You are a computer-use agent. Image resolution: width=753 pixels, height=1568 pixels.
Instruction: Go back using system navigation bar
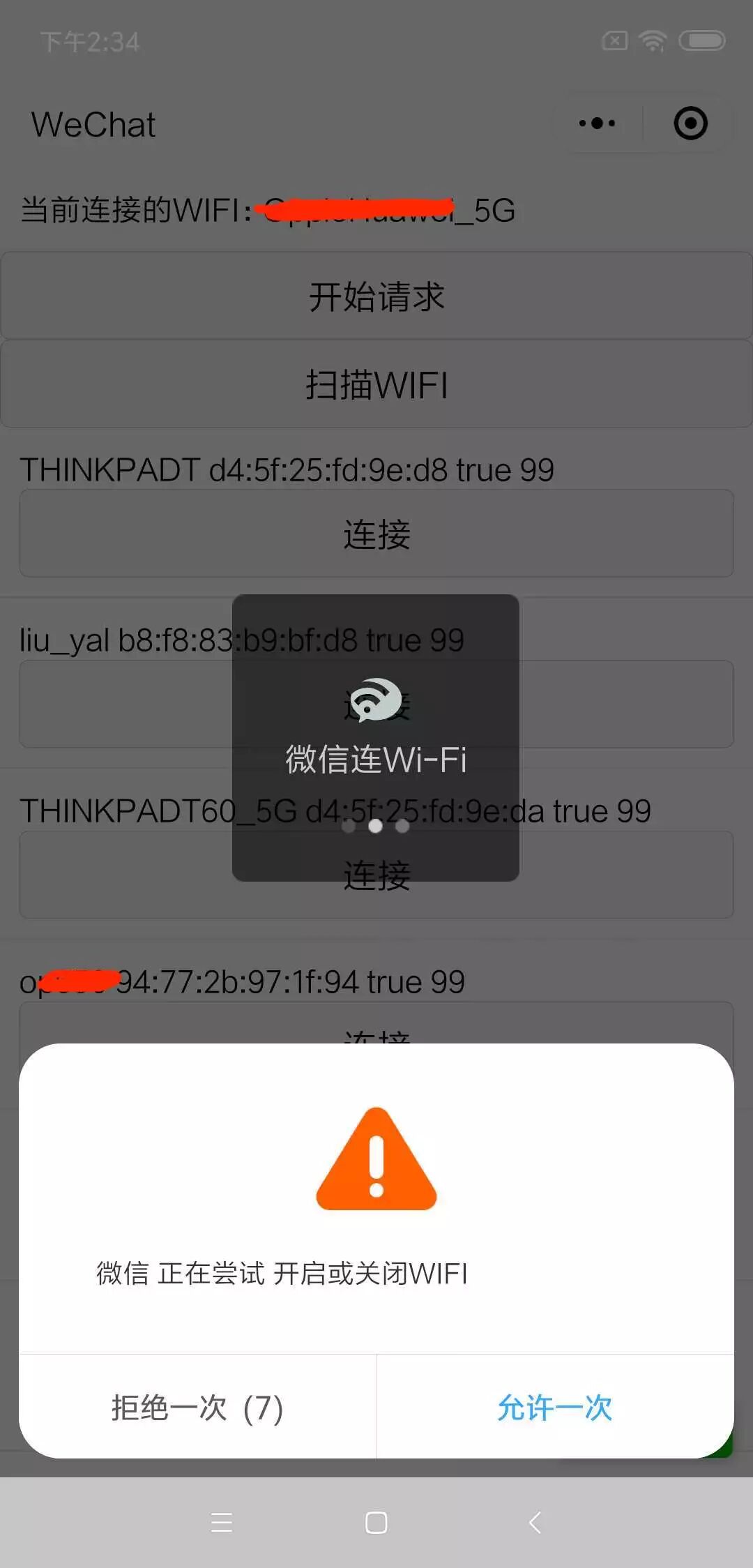(x=535, y=1522)
